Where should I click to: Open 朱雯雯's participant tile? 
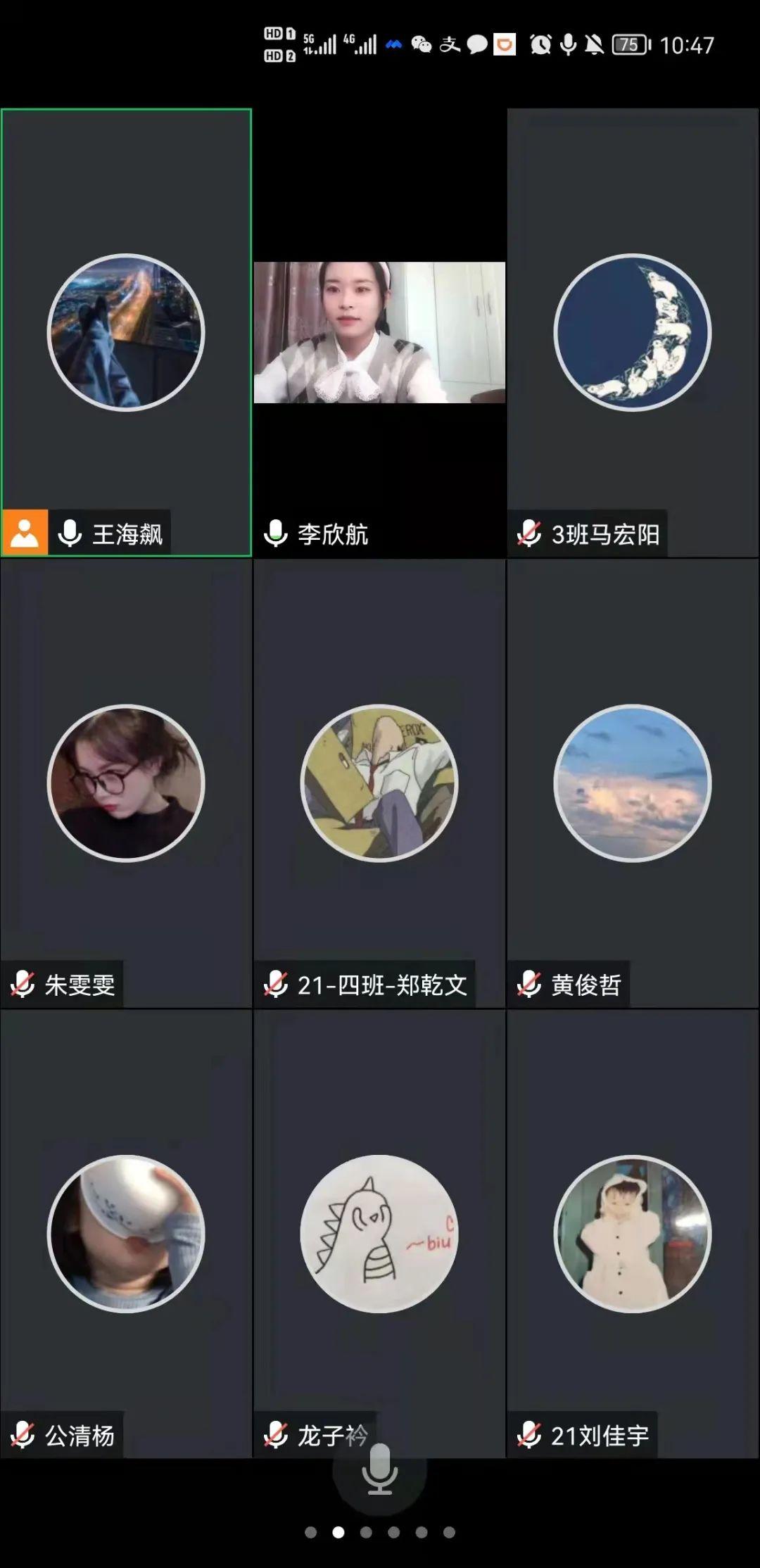126,783
